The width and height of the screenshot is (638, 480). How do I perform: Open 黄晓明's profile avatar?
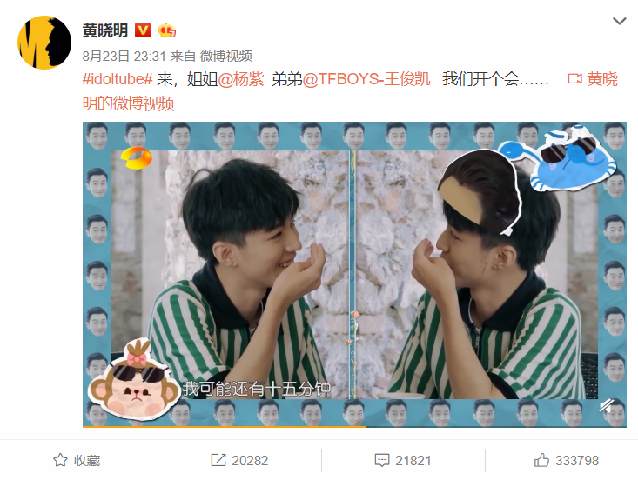43,42
